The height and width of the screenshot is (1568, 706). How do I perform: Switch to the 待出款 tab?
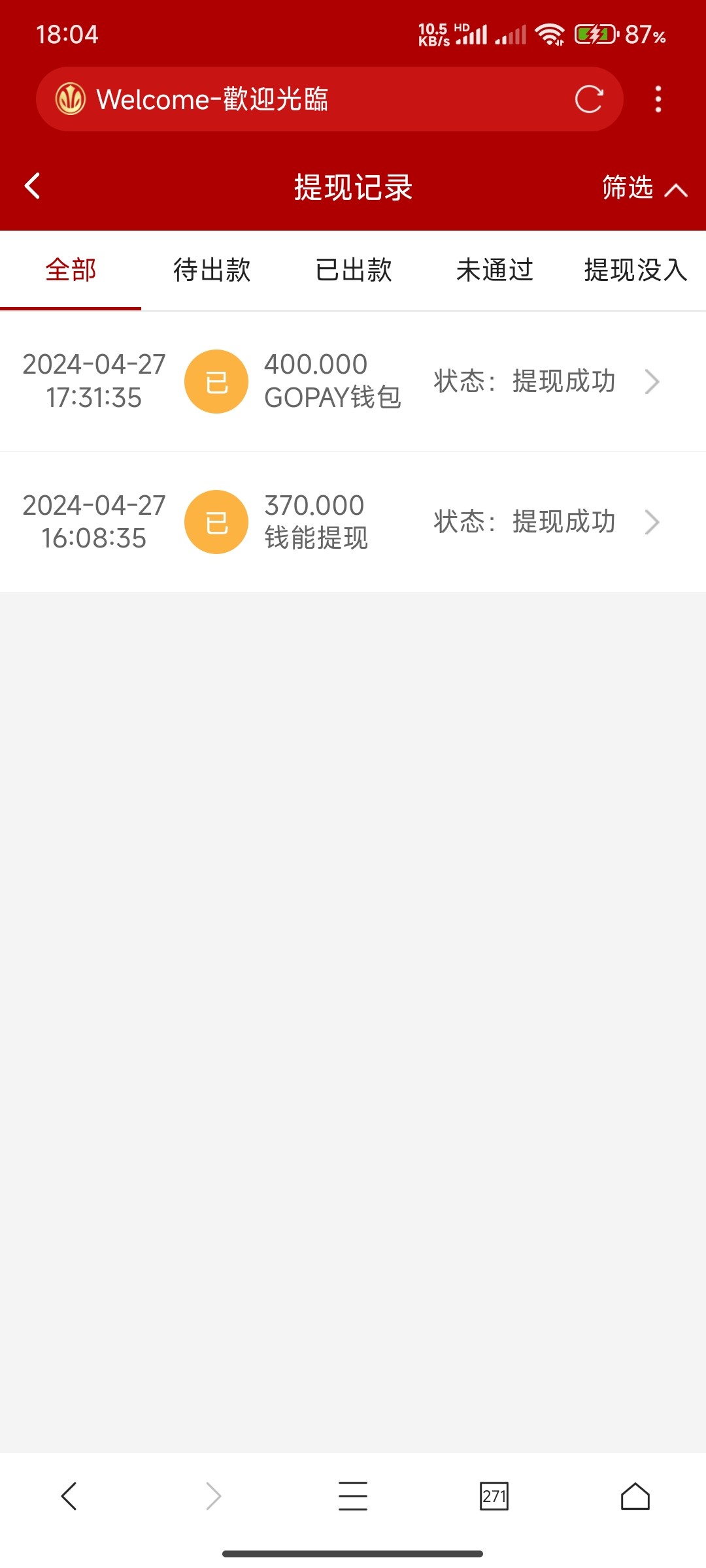pos(210,270)
